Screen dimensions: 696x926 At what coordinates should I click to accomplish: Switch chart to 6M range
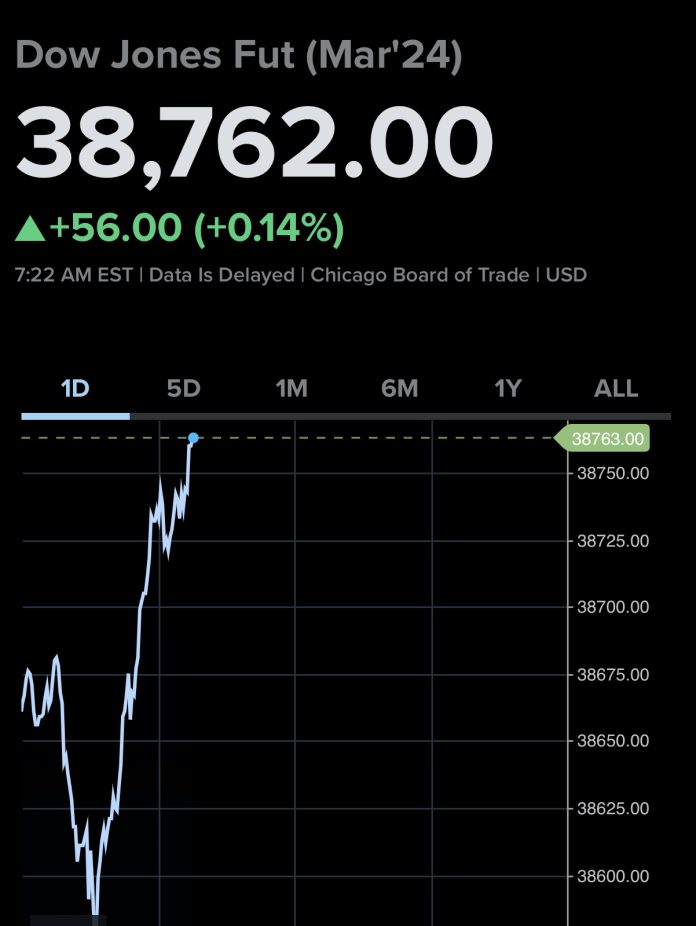tap(400, 388)
